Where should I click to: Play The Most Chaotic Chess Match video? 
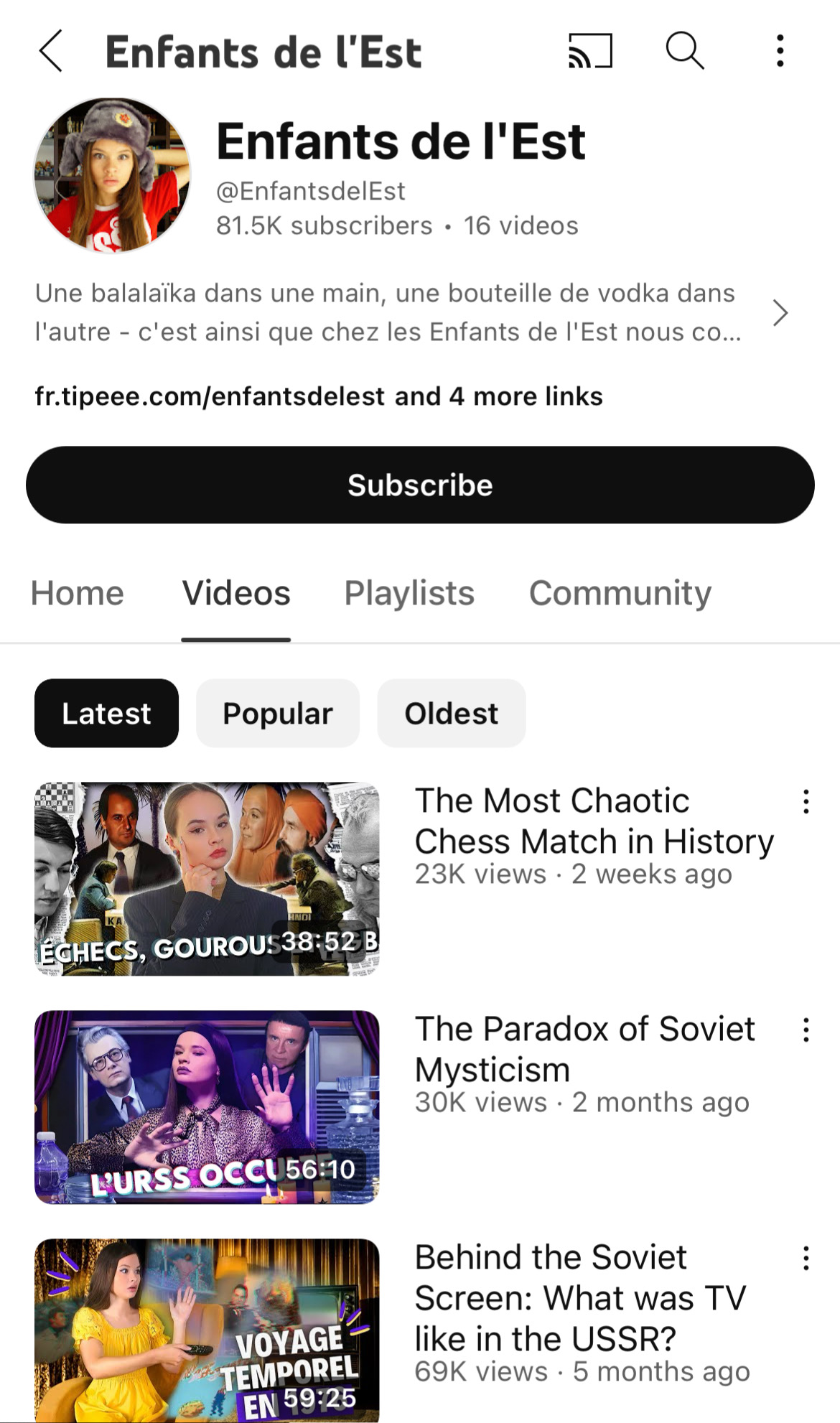click(207, 879)
